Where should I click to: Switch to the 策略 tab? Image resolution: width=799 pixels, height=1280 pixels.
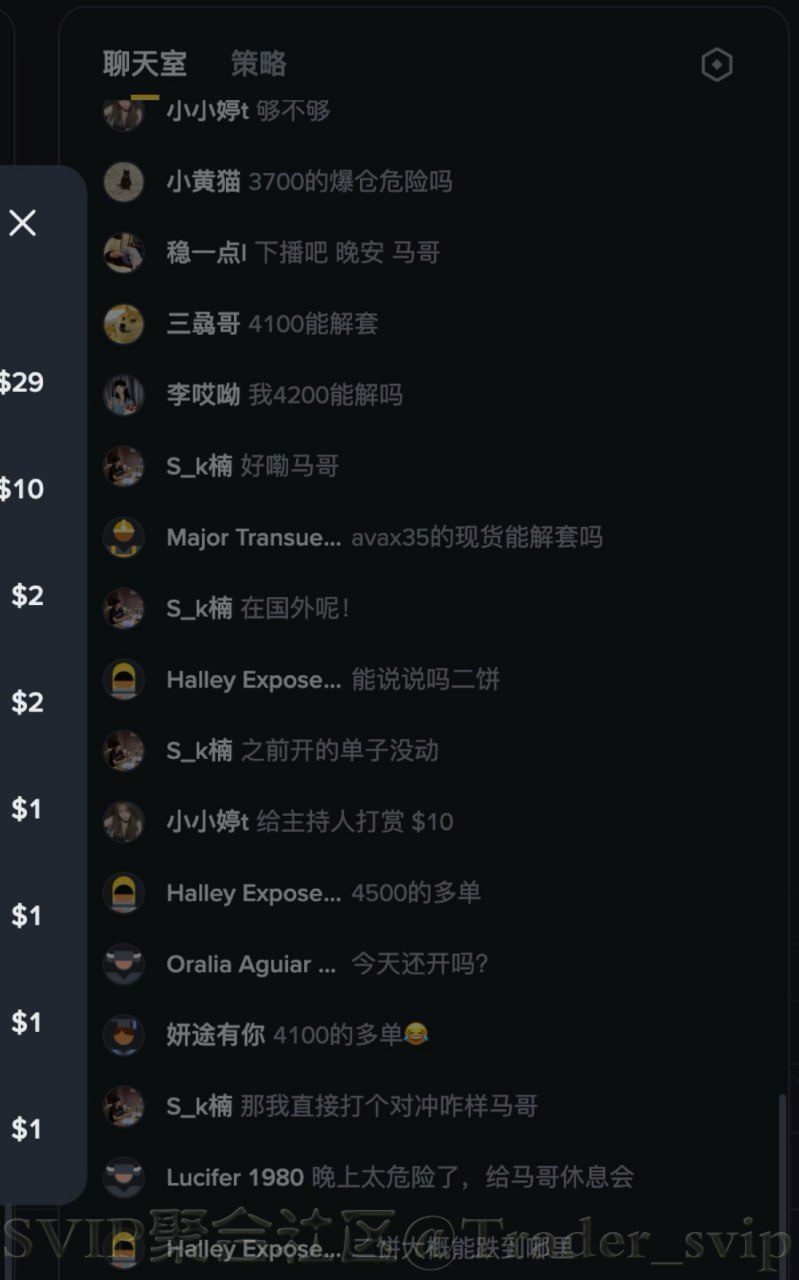pyautogui.click(x=258, y=64)
